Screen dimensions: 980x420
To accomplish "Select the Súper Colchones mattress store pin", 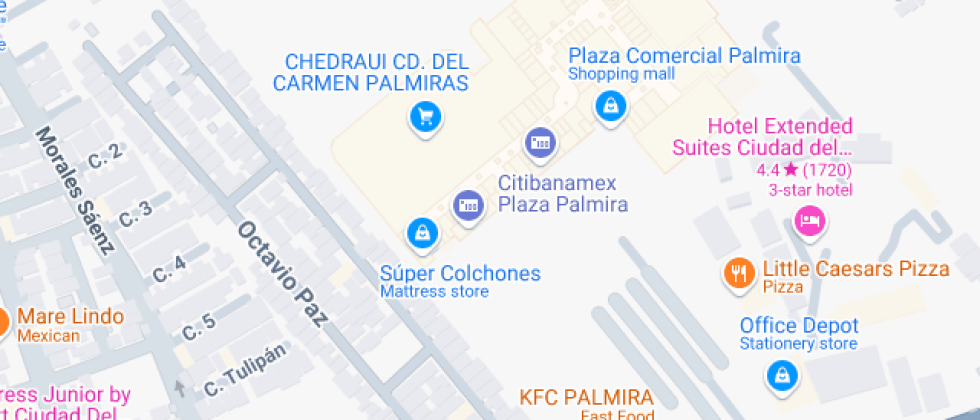I will point(423,233).
